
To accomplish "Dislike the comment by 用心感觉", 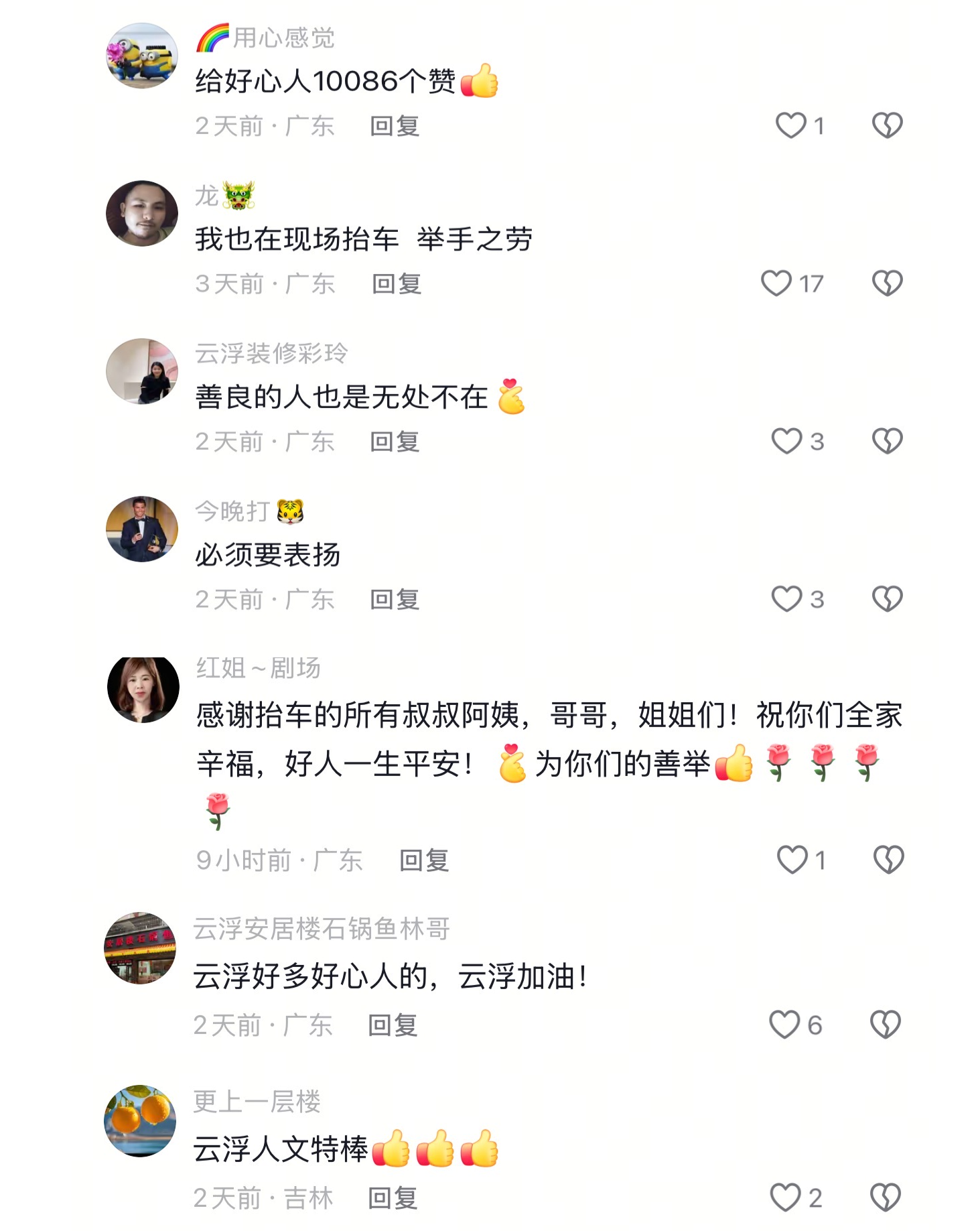I will click(x=887, y=126).
